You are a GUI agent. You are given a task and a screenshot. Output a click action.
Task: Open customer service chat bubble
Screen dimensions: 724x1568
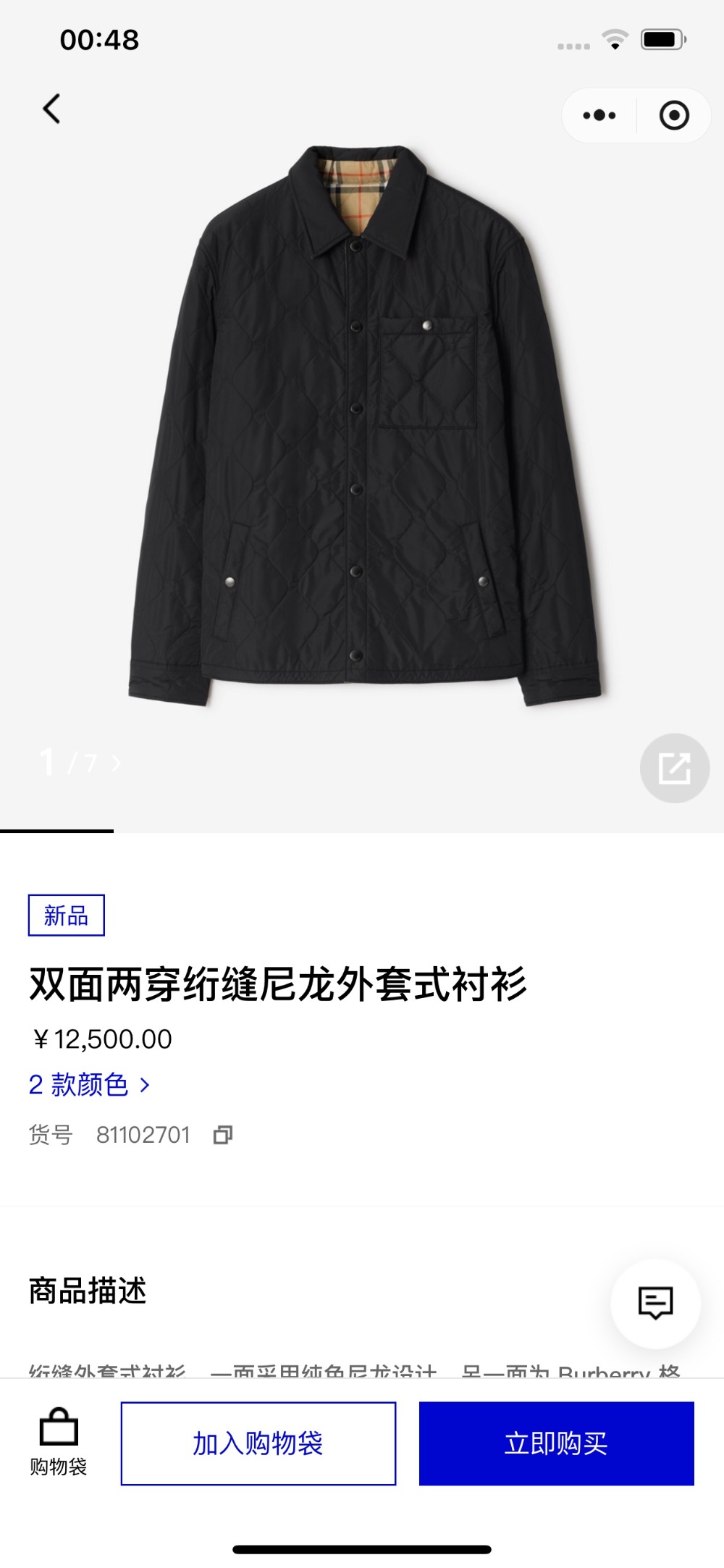[x=655, y=1303]
